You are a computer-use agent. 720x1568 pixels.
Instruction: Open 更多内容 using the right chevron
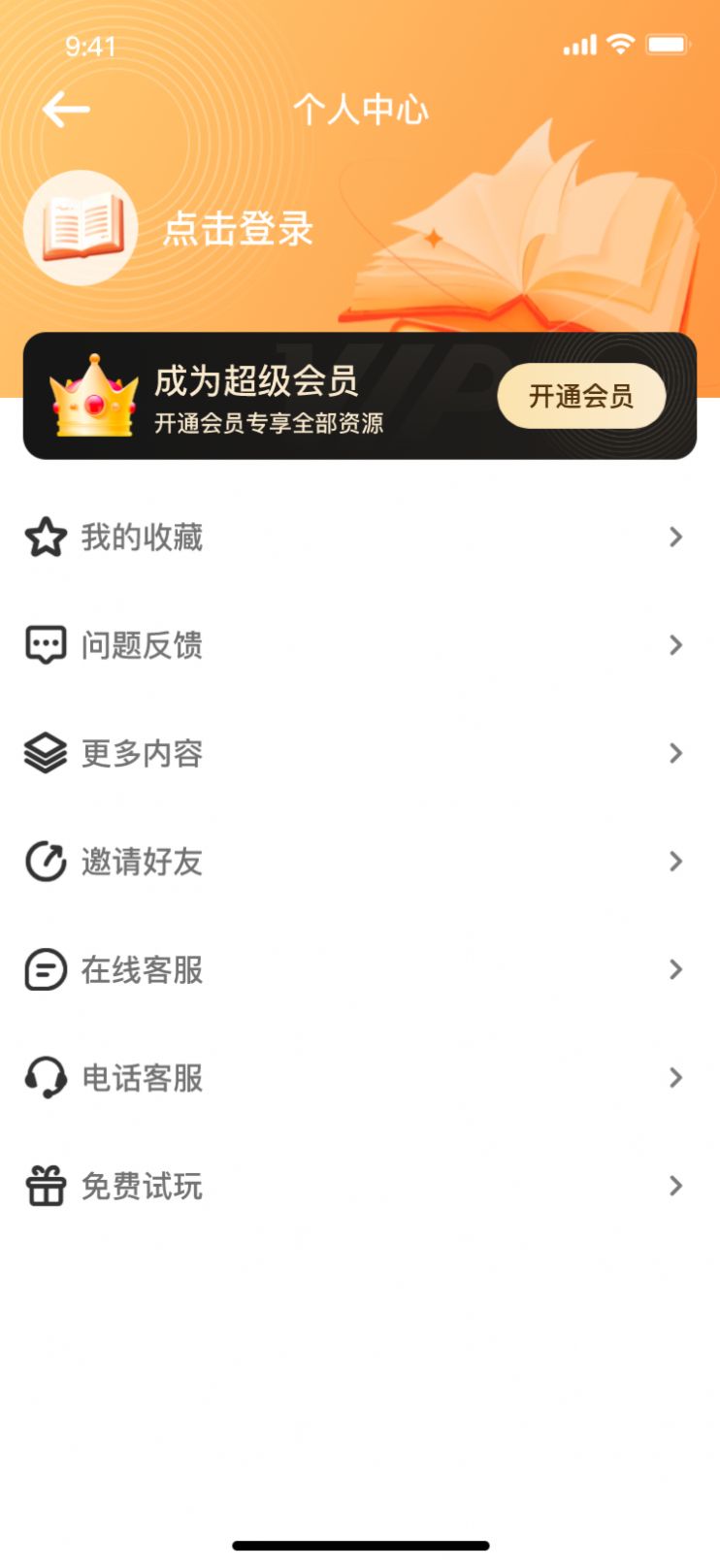[676, 753]
